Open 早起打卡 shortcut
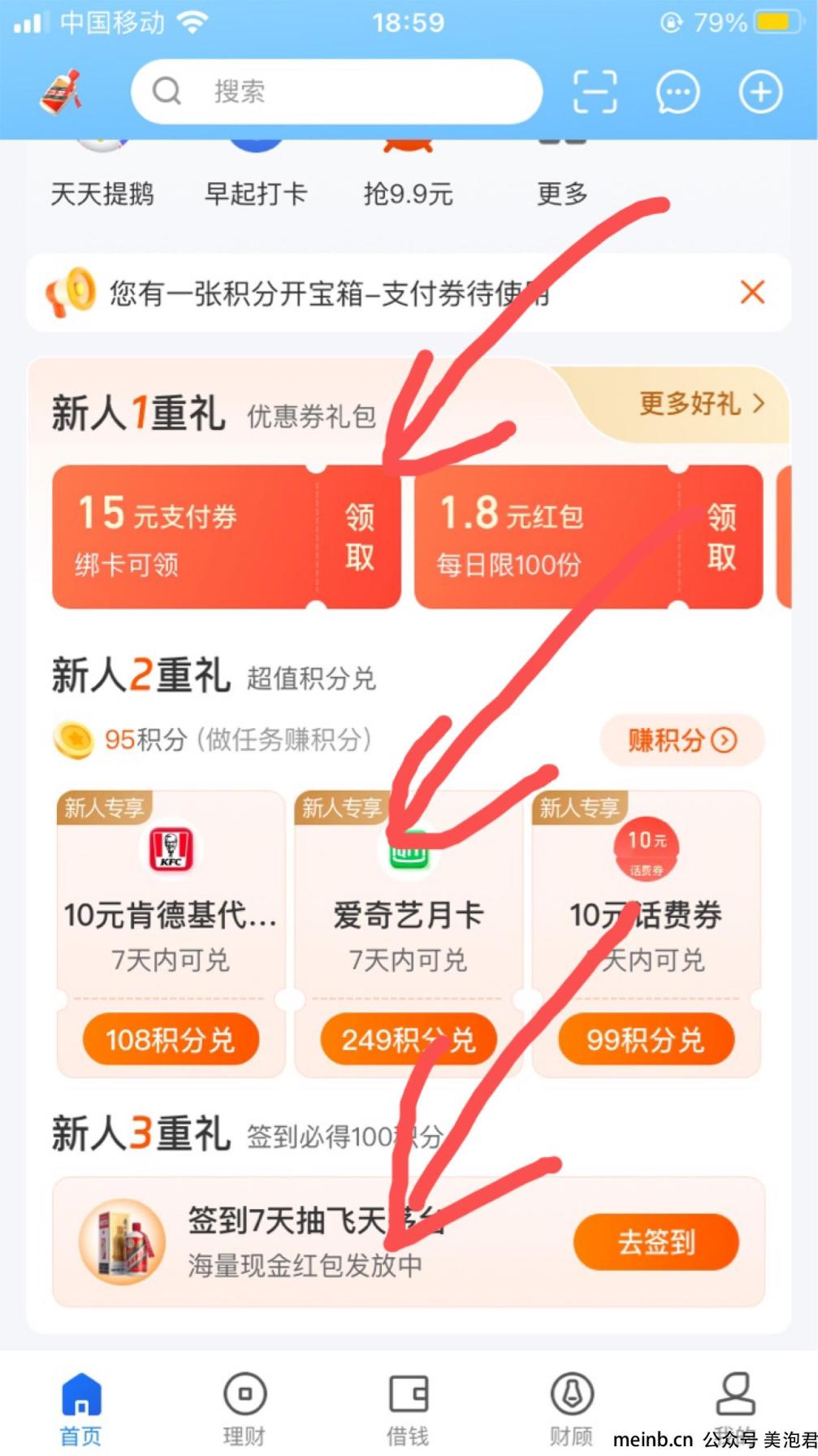This screenshot has height=1456, width=818. (255, 193)
